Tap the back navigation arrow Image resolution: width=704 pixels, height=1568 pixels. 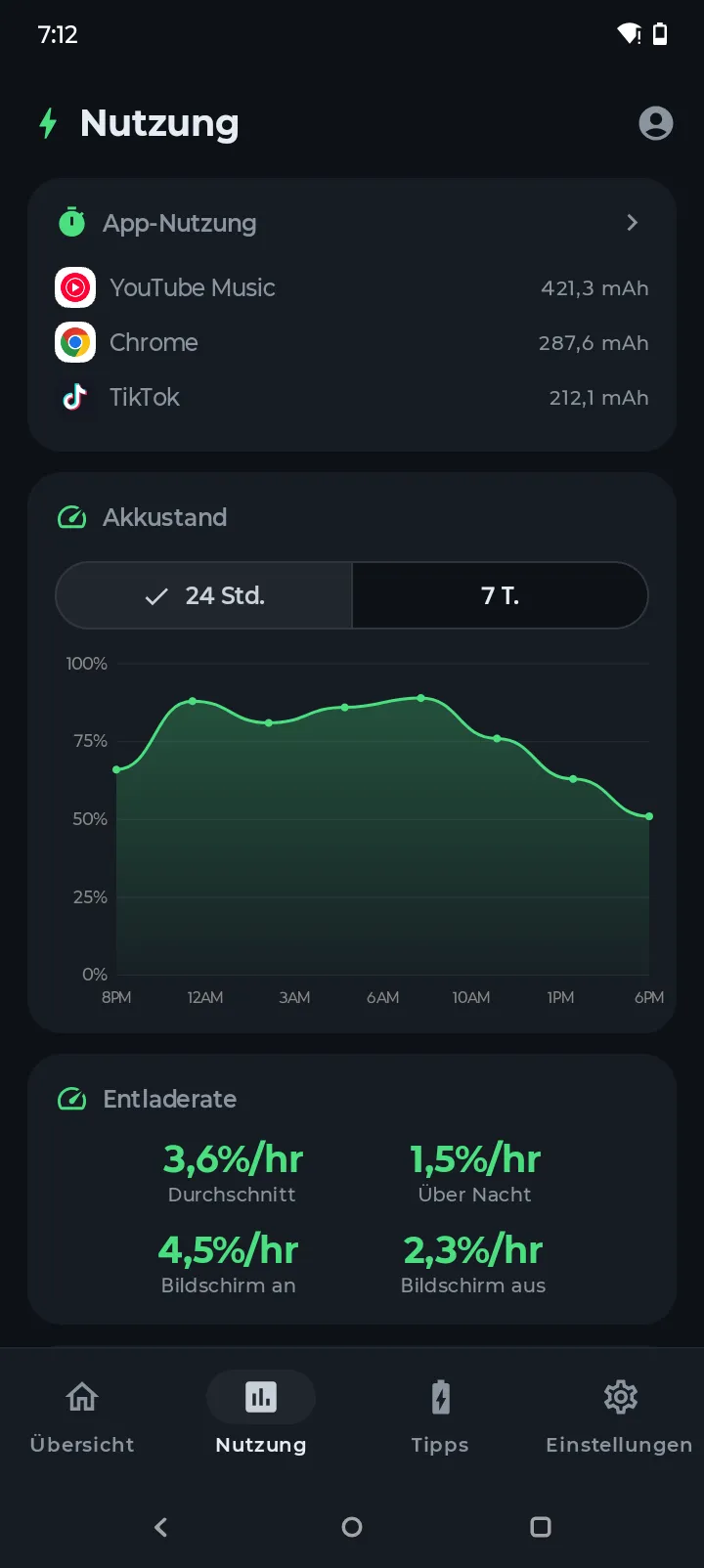click(160, 1527)
